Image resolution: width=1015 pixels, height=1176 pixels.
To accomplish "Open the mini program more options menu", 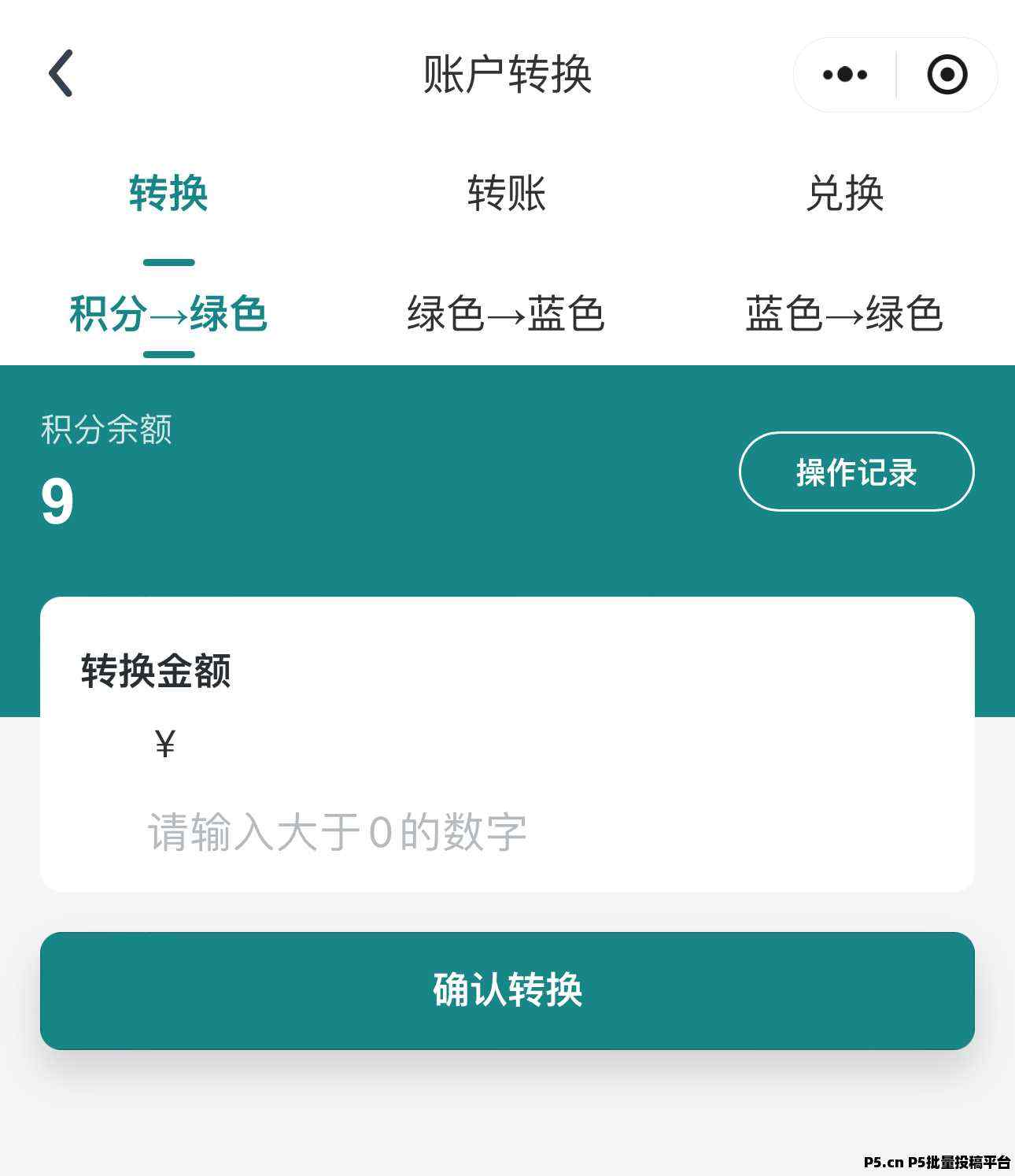I will pyautogui.click(x=844, y=75).
